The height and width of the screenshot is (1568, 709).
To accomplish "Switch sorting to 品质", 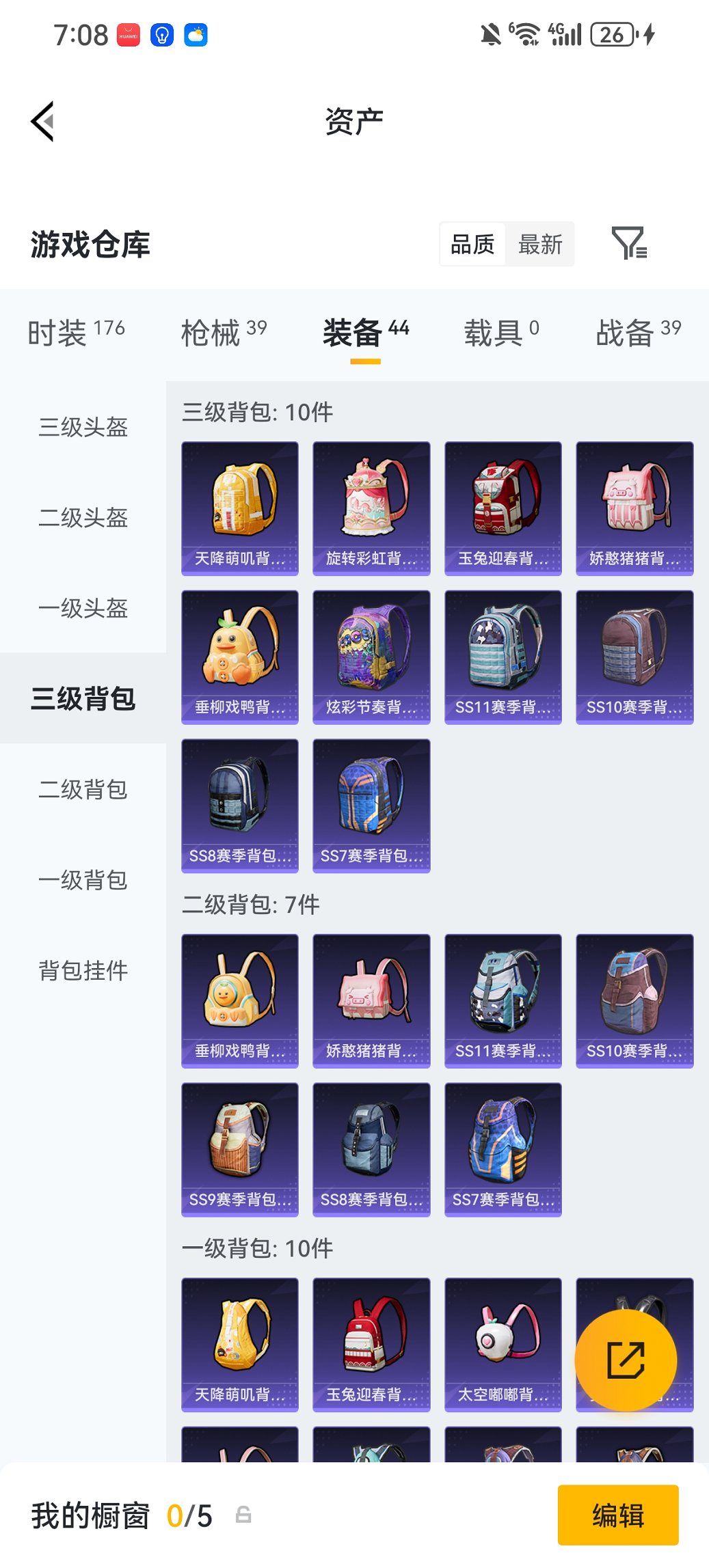I will tap(473, 244).
